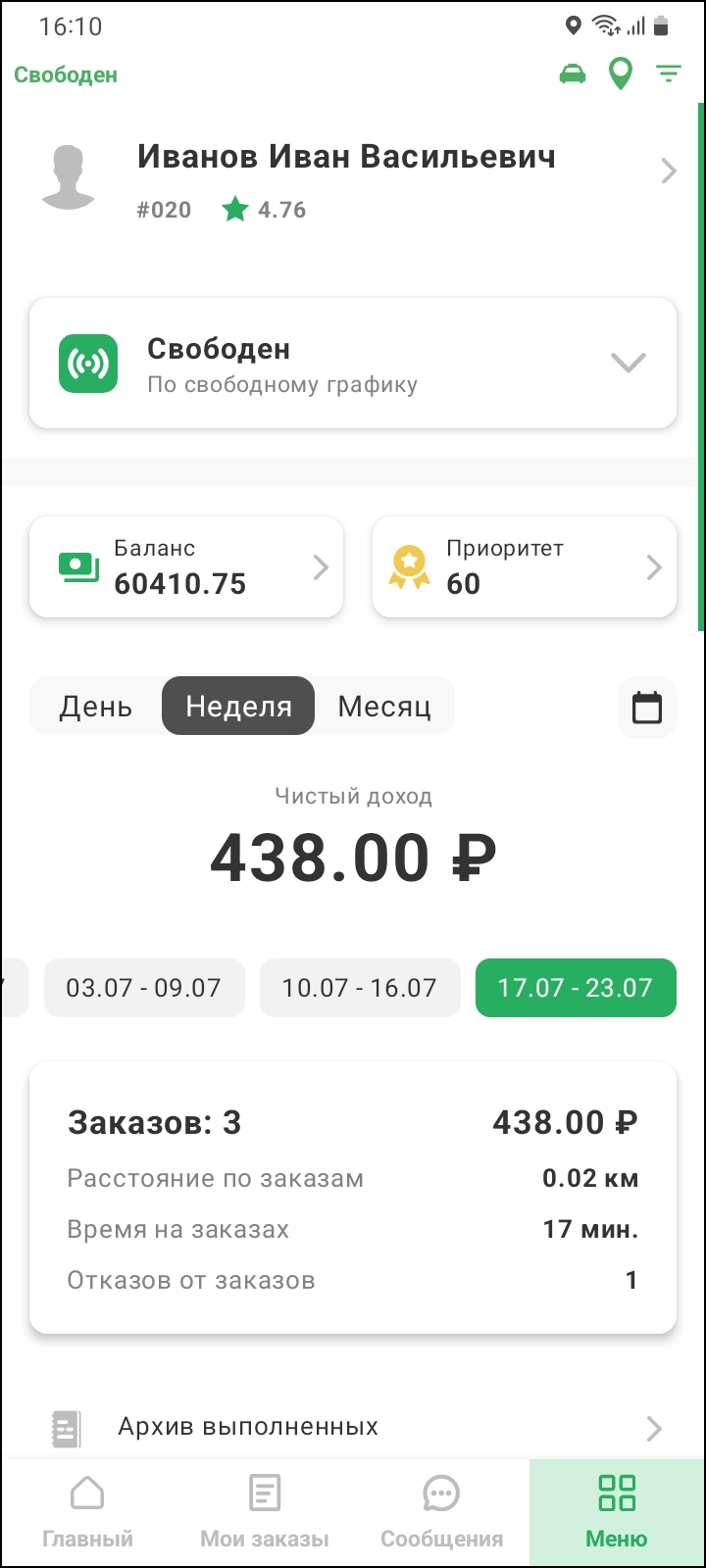This screenshot has width=706, height=1568.
Task: Open the calendar date picker
Action: [x=647, y=708]
